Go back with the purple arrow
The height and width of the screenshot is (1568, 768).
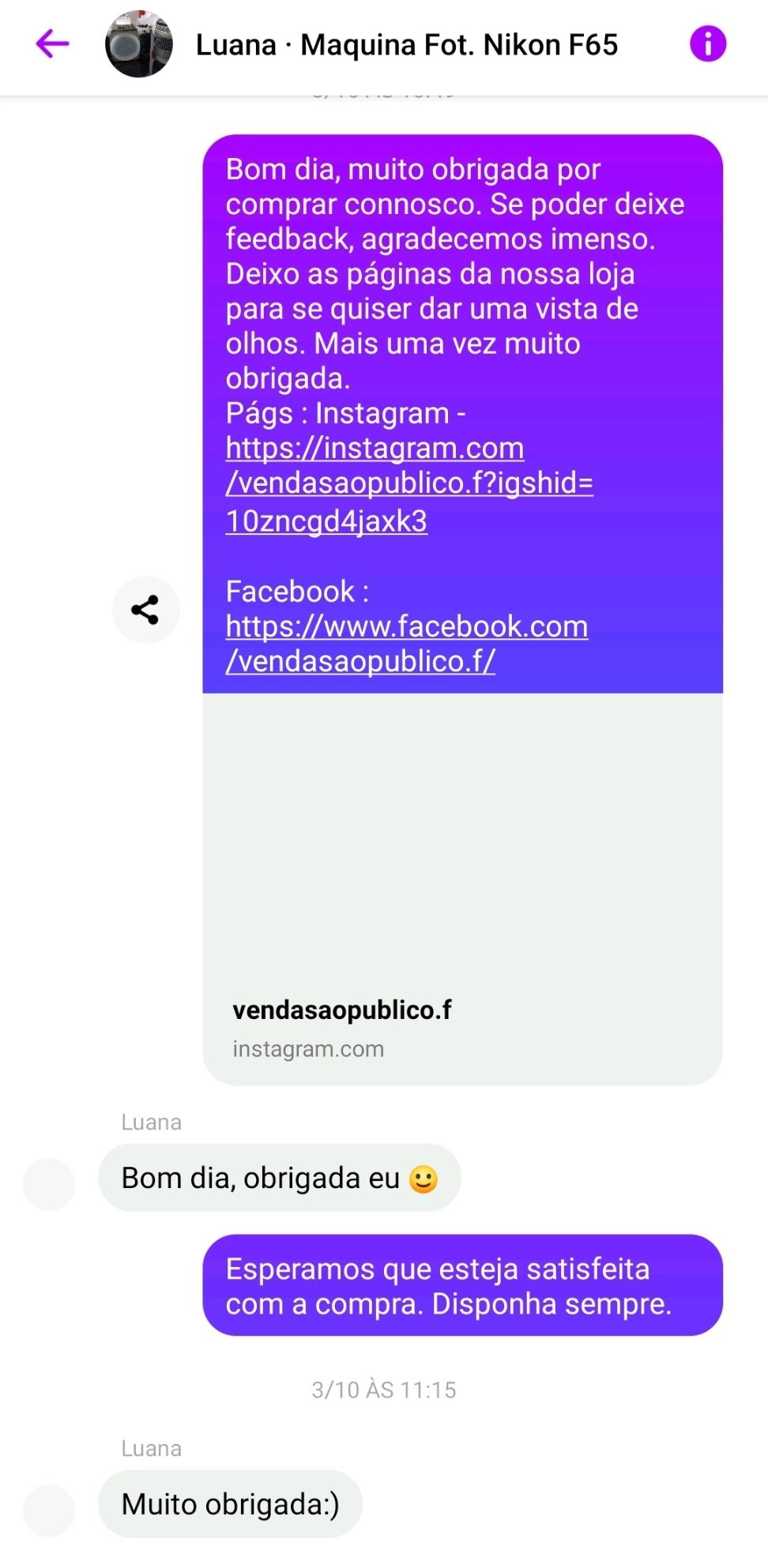(53, 44)
